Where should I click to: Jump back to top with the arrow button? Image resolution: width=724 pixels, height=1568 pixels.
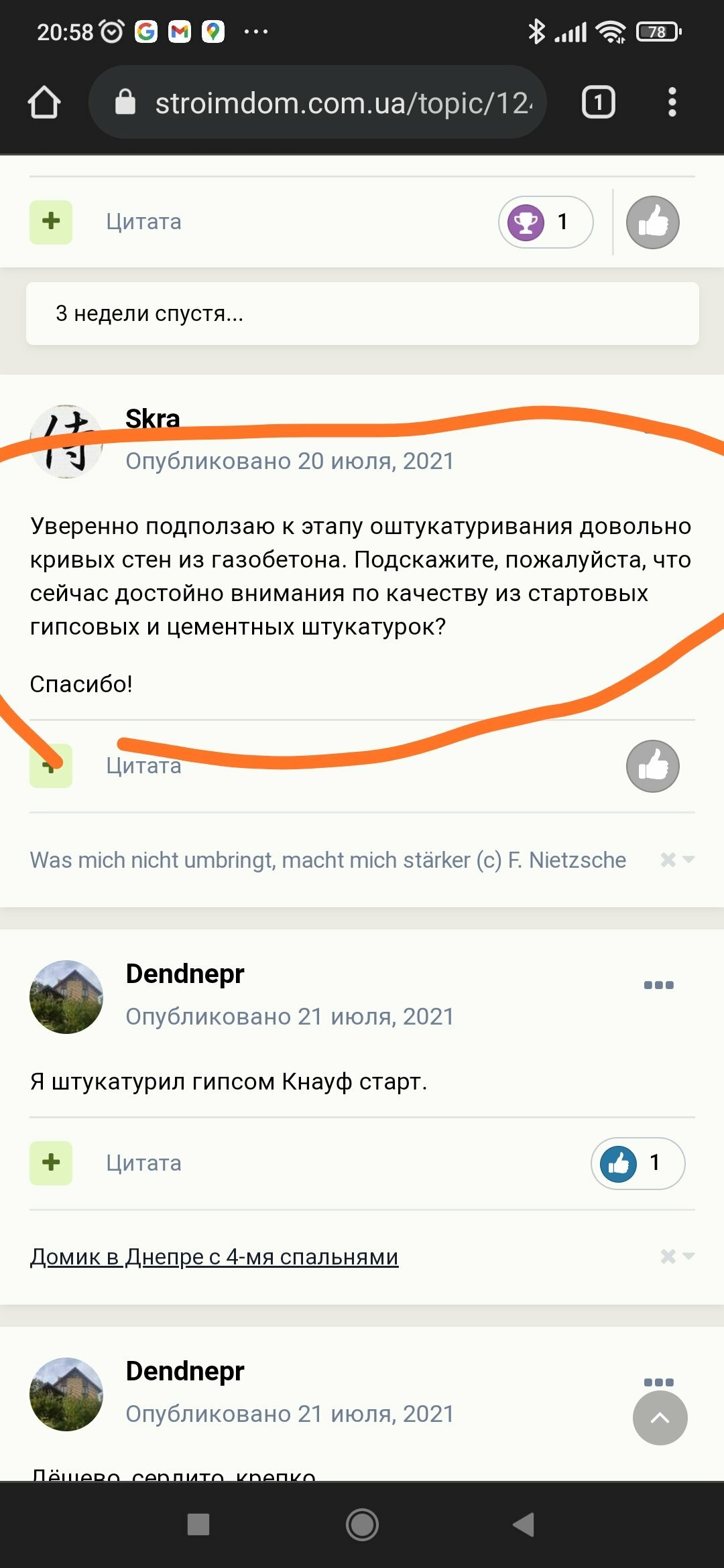(x=660, y=1417)
